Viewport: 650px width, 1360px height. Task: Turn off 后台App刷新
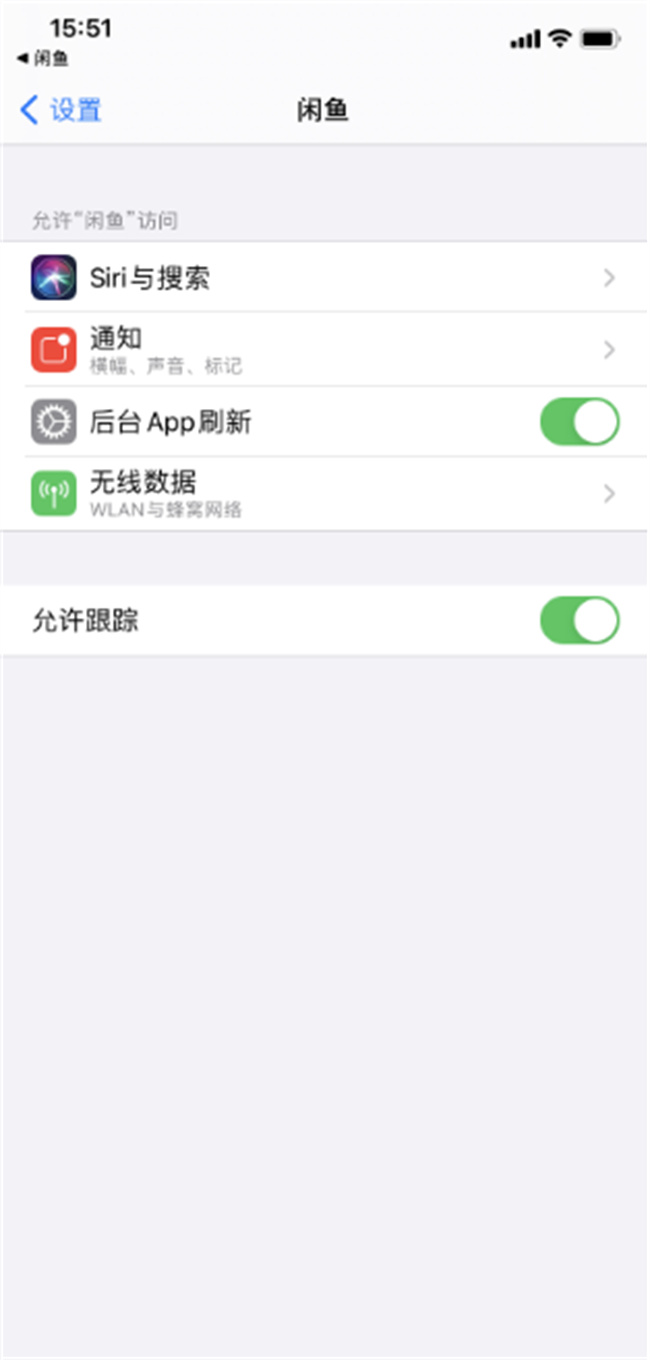[x=579, y=422]
